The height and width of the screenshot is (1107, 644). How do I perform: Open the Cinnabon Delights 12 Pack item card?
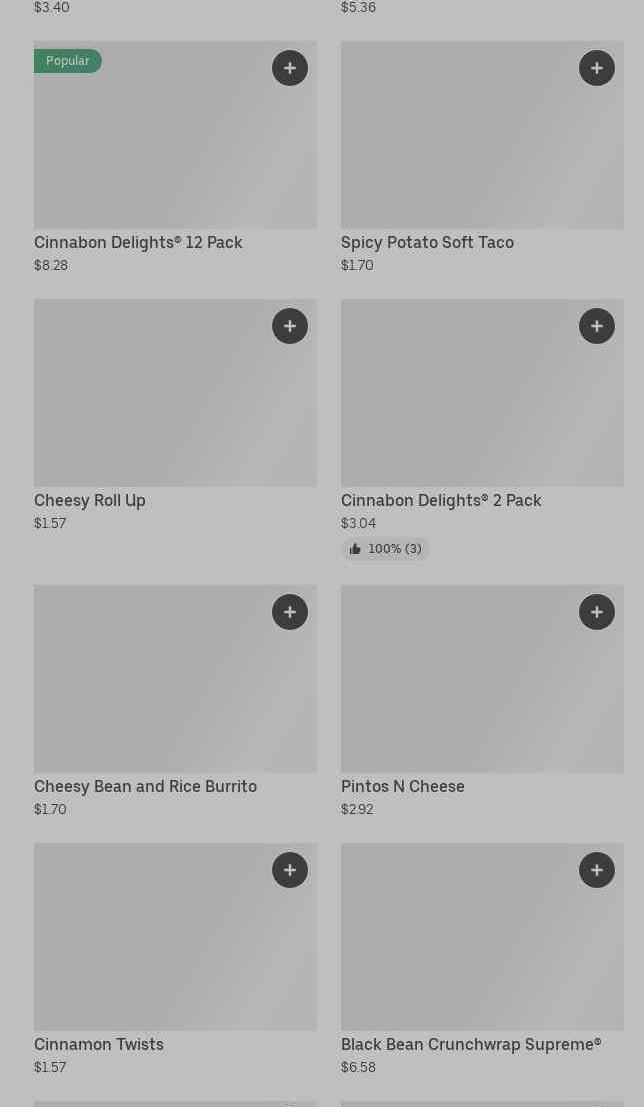pos(175,157)
